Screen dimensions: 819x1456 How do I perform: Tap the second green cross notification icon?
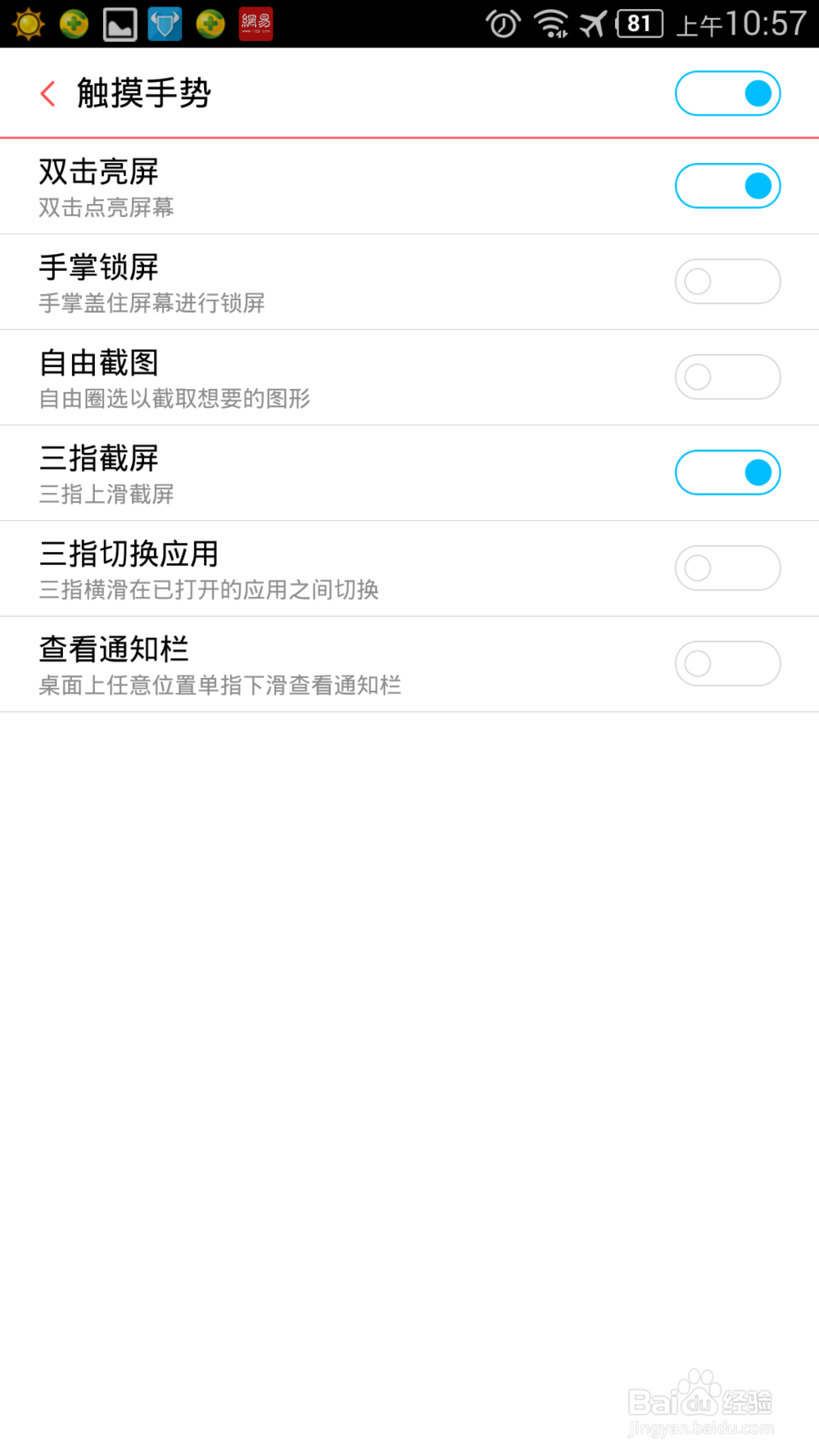coord(210,24)
